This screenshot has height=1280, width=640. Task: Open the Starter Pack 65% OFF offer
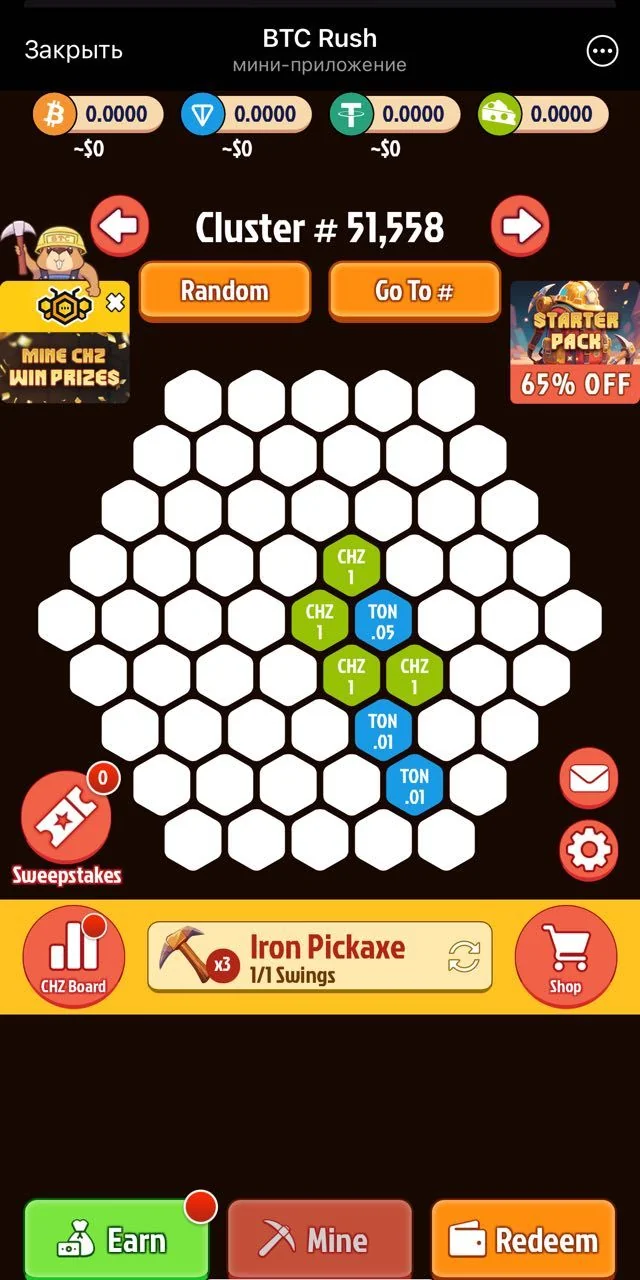point(575,342)
